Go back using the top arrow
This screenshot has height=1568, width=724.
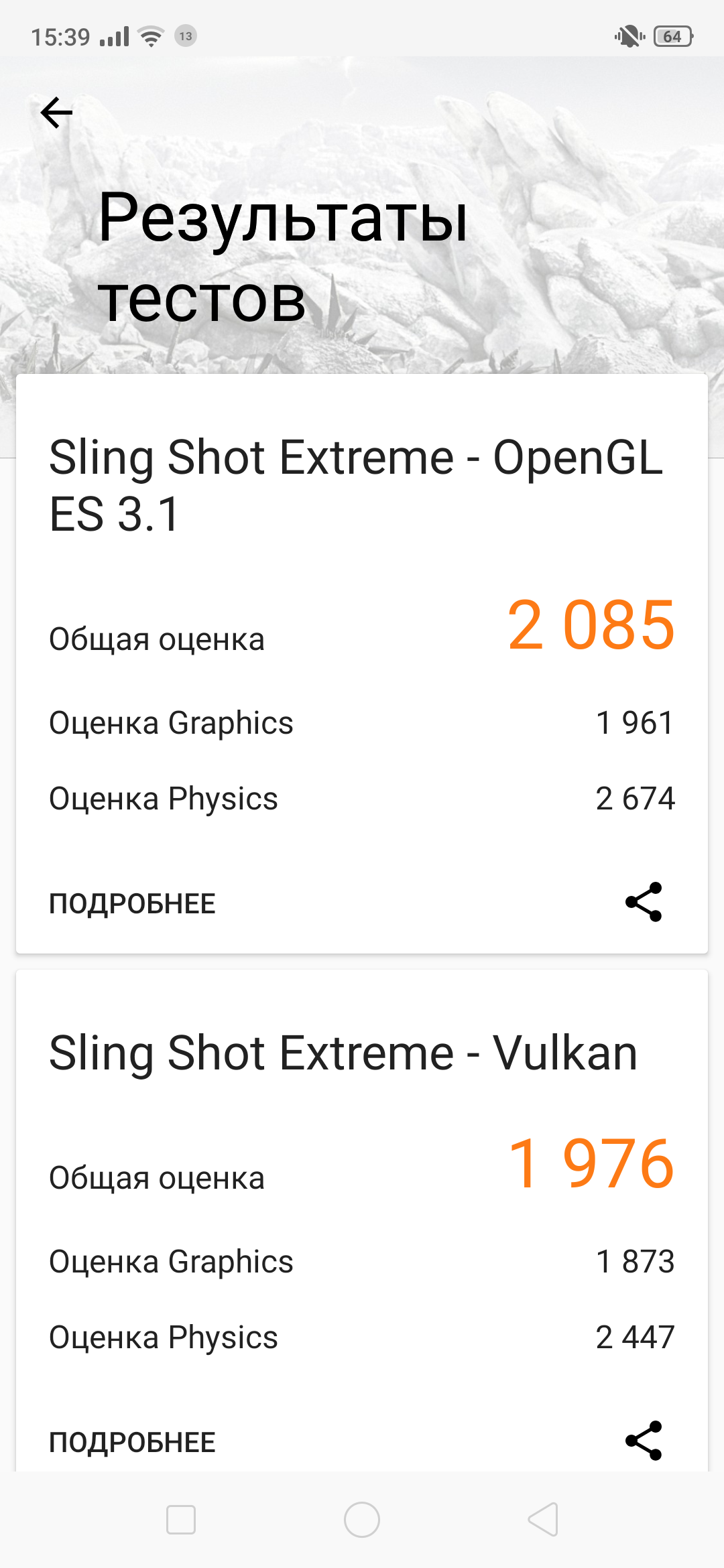(x=56, y=113)
